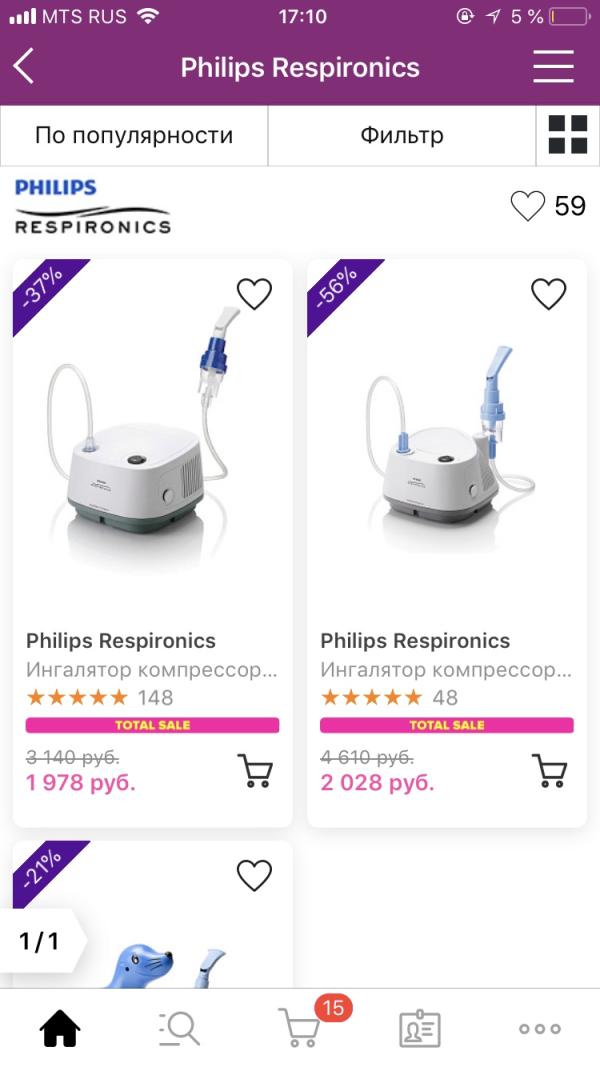The image size is (600, 1066).
Task: Favorite the product with -21% discount
Action: (x=254, y=875)
